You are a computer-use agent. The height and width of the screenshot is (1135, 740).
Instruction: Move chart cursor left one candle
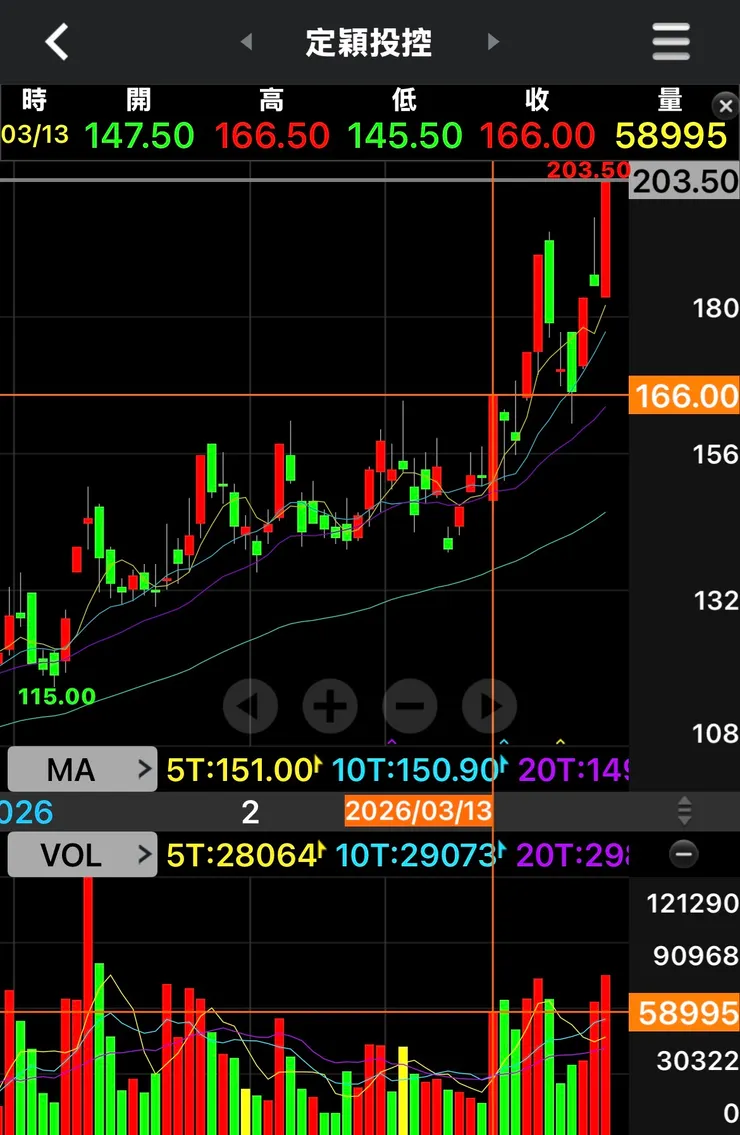[250, 706]
